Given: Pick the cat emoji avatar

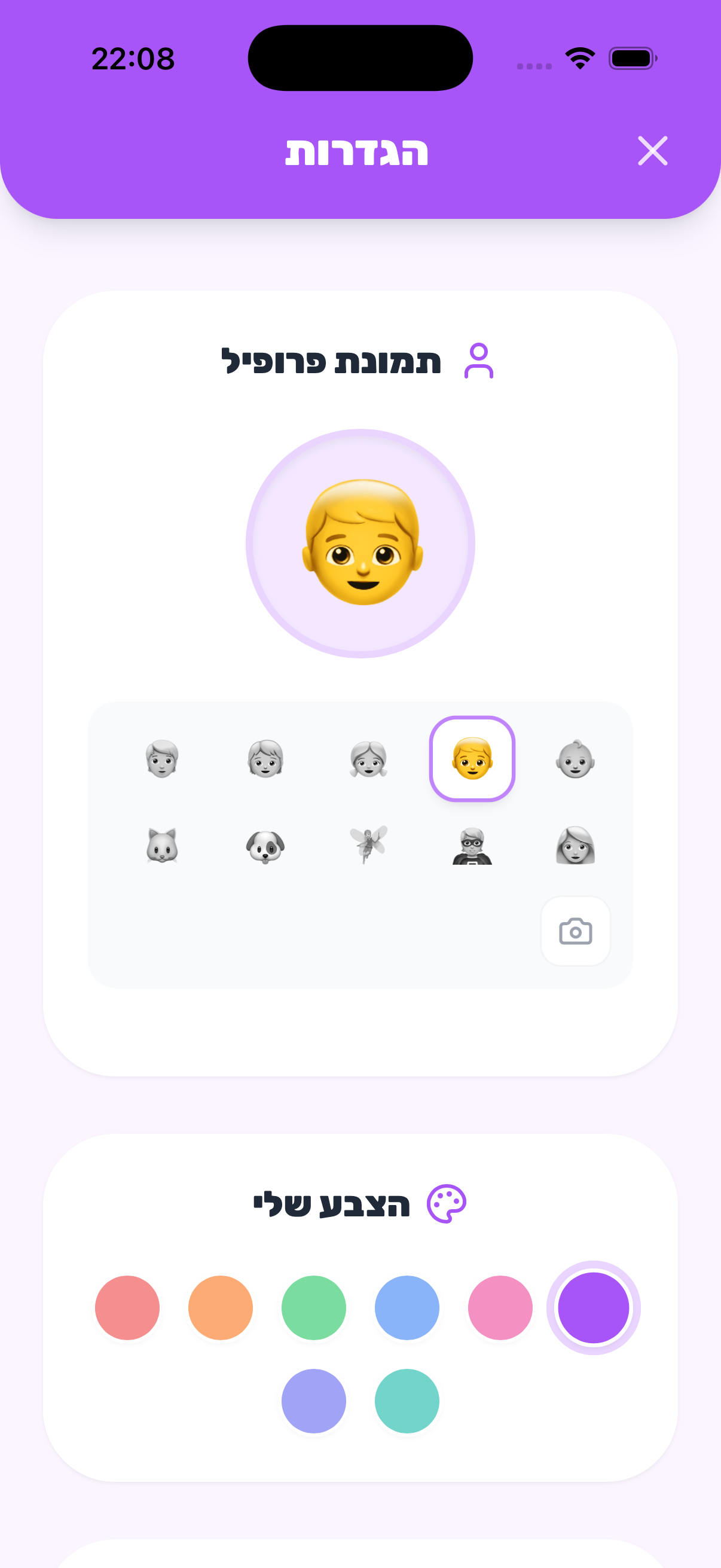Looking at the screenshot, I should coord(161,846).
